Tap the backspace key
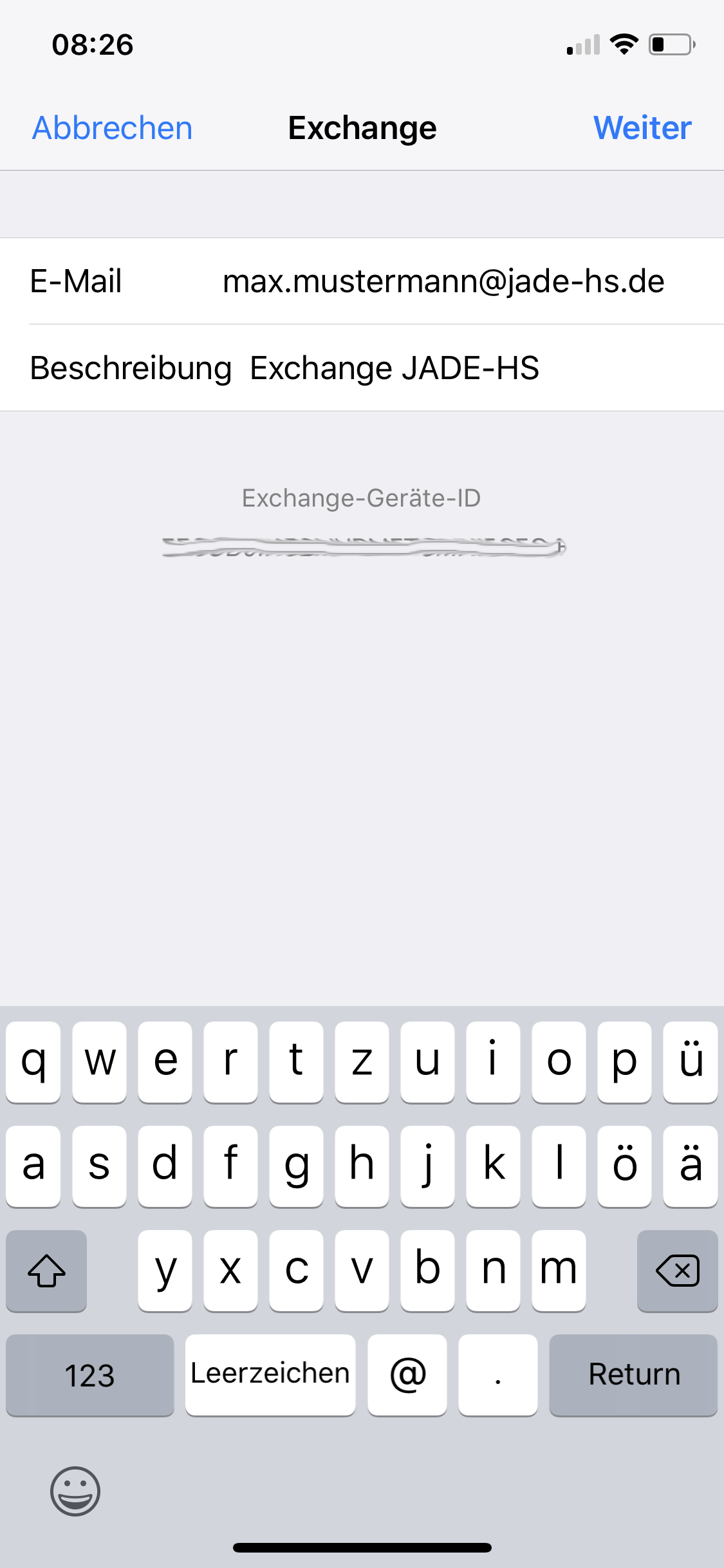Viewport: 724px width, 1568px height. tap(677, 1271)
